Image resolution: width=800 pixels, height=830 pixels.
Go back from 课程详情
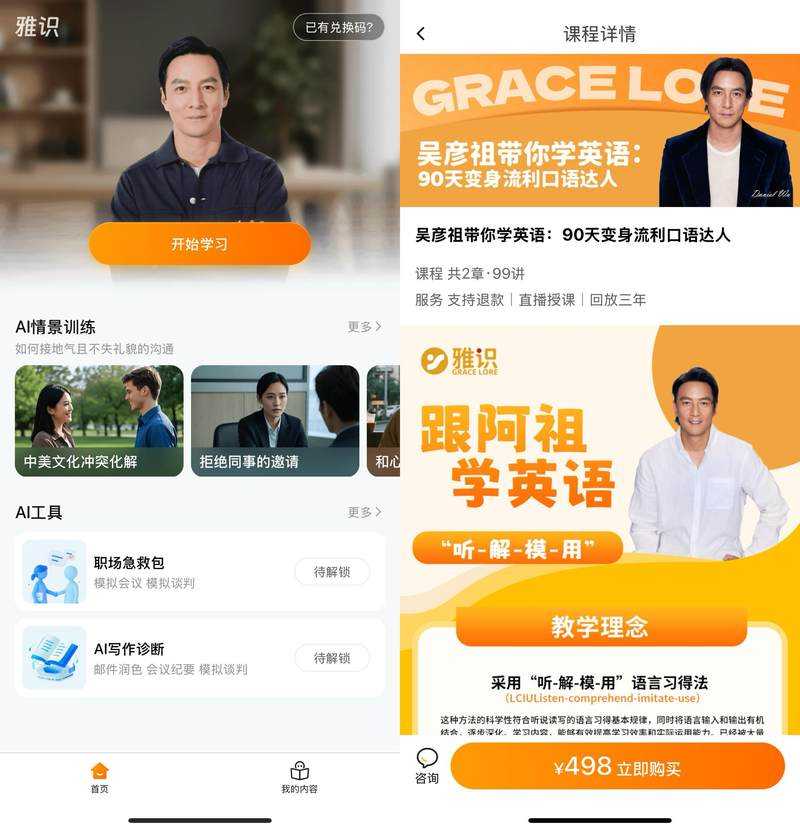click(420, 34)
